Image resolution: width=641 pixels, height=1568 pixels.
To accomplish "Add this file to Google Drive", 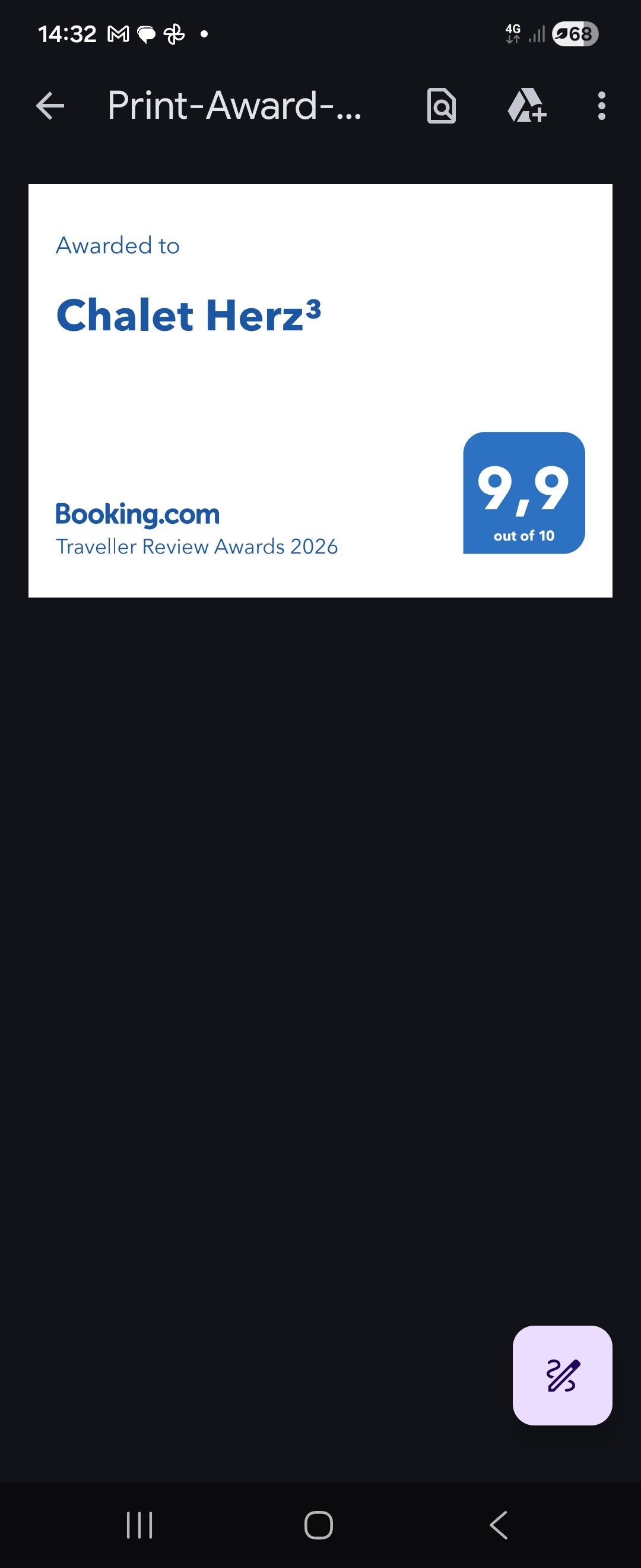I will coord(526,106).
